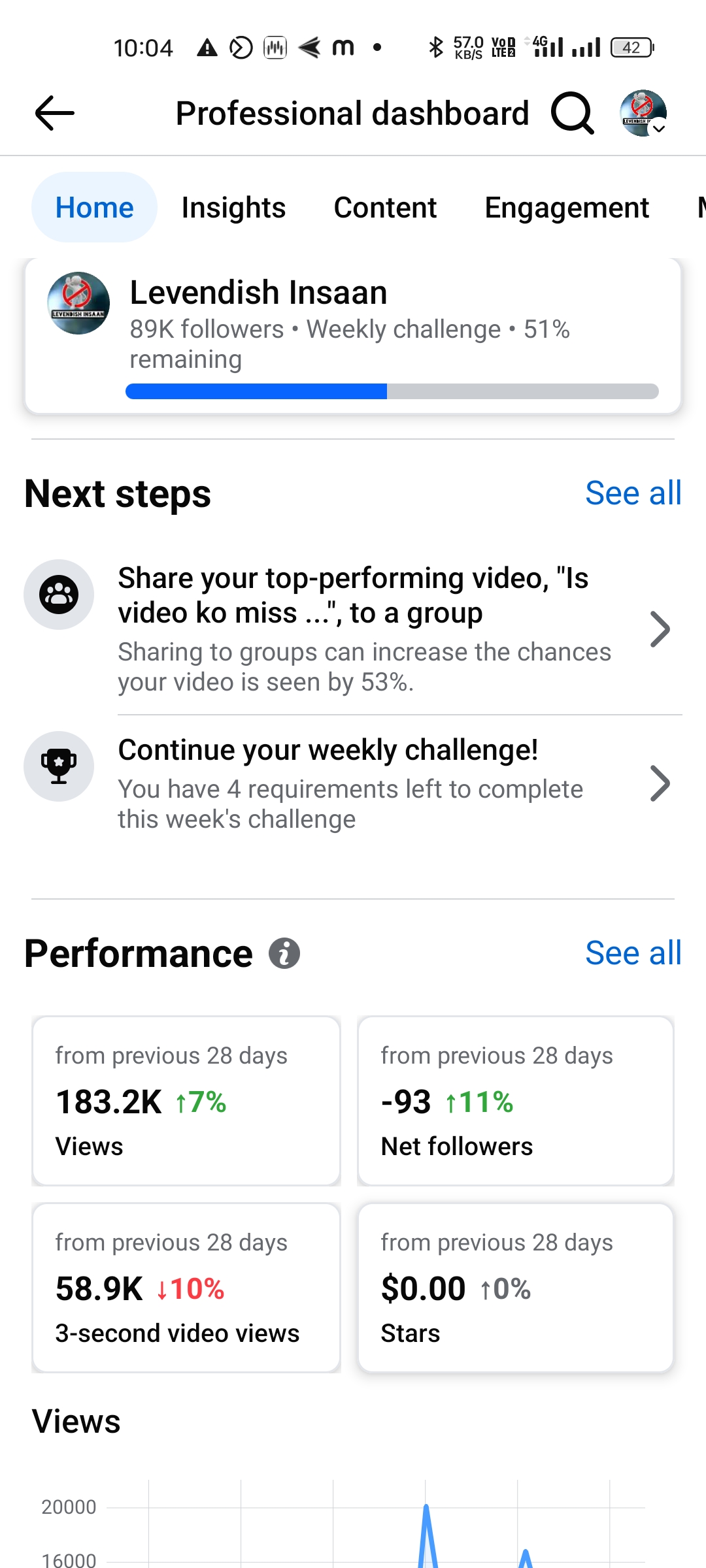See all next steps

tap(633, 493)
